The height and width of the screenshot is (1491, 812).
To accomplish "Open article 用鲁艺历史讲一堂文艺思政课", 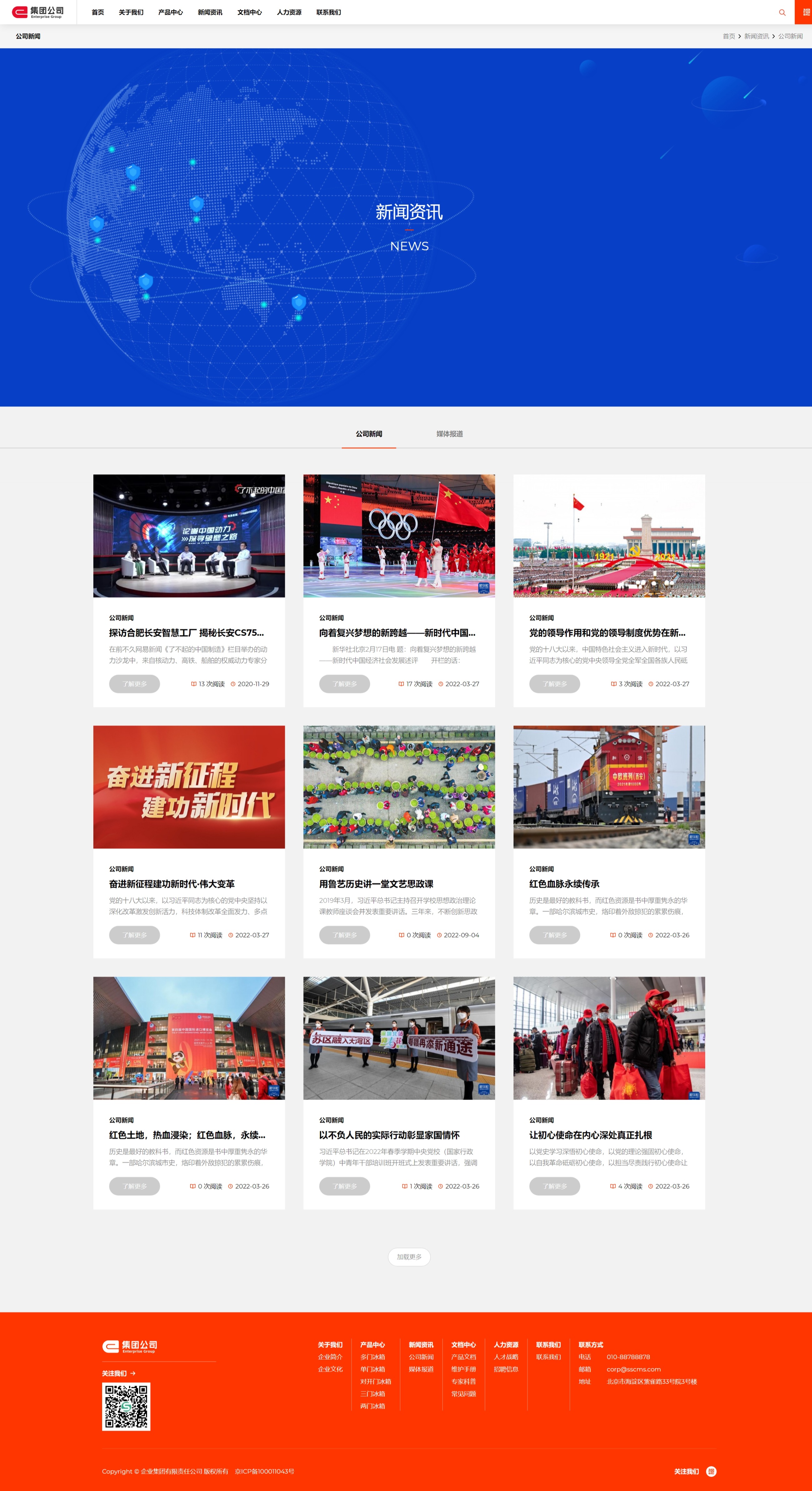I will 376,884.
